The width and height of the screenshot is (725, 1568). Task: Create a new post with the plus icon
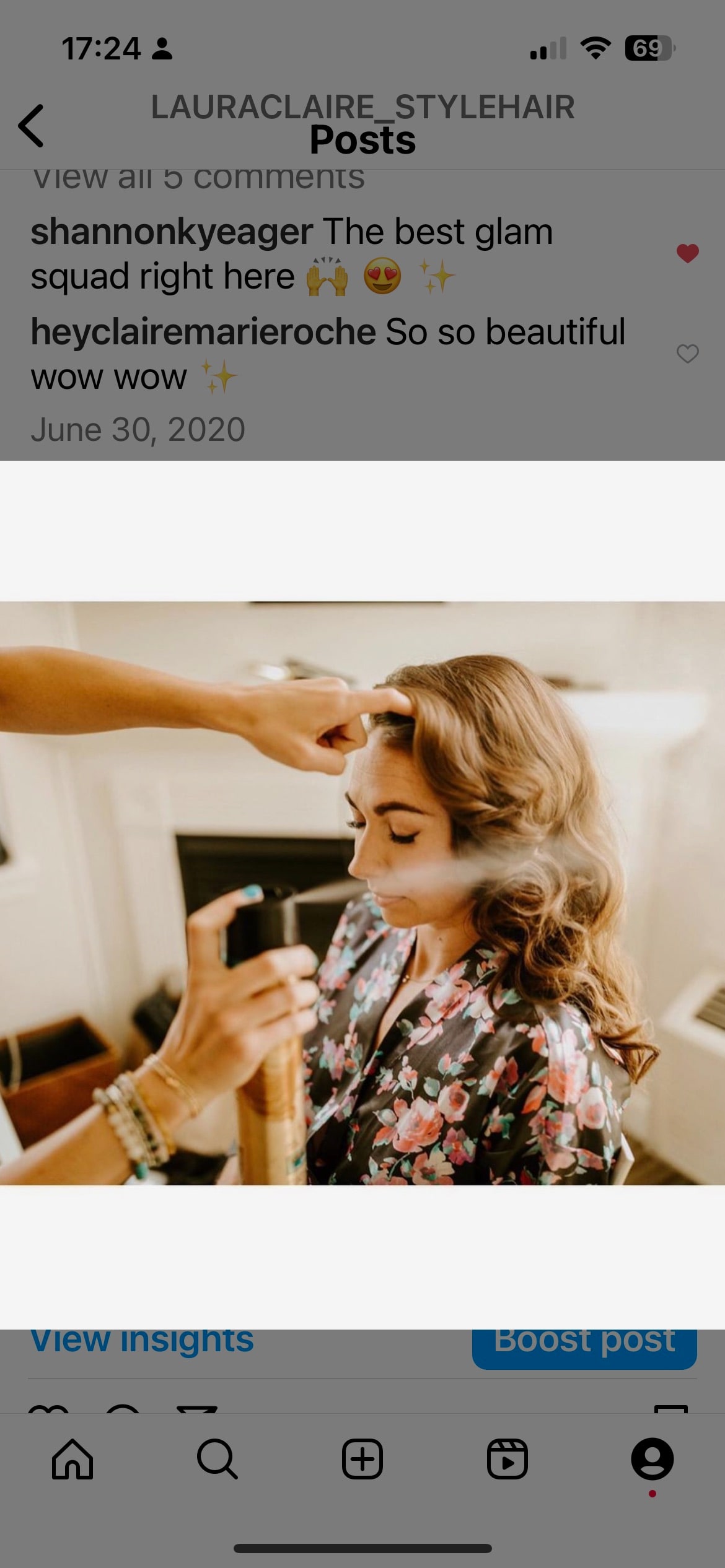tap(362, 1459)
